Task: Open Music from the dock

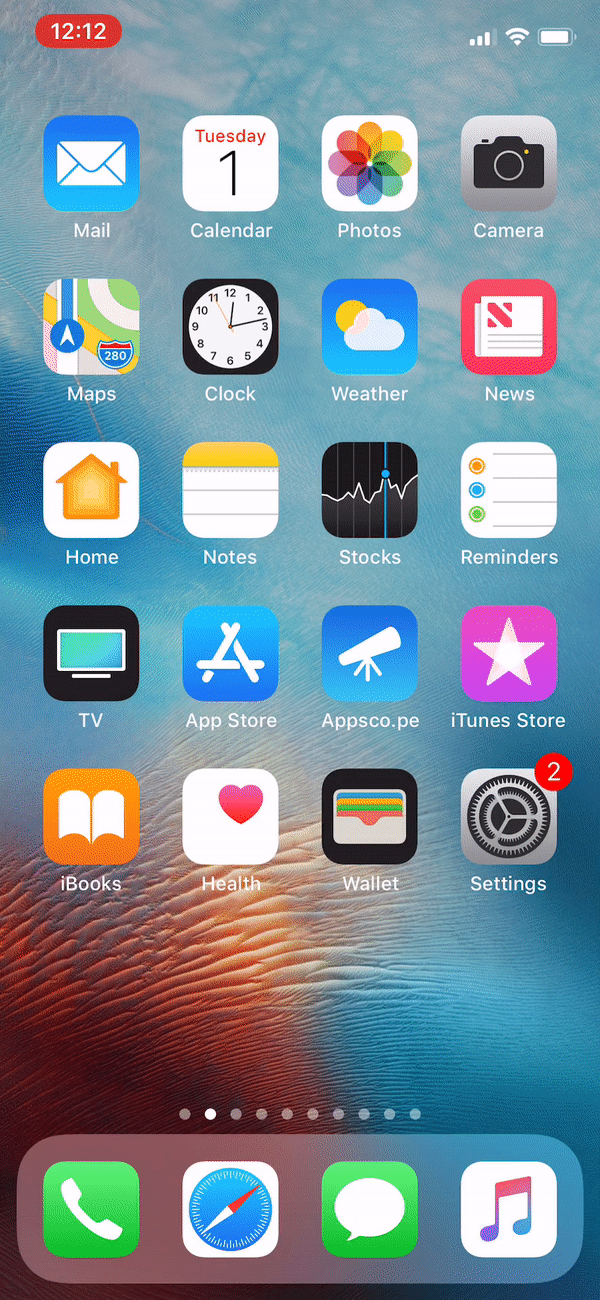Action: coord(508,1209)
